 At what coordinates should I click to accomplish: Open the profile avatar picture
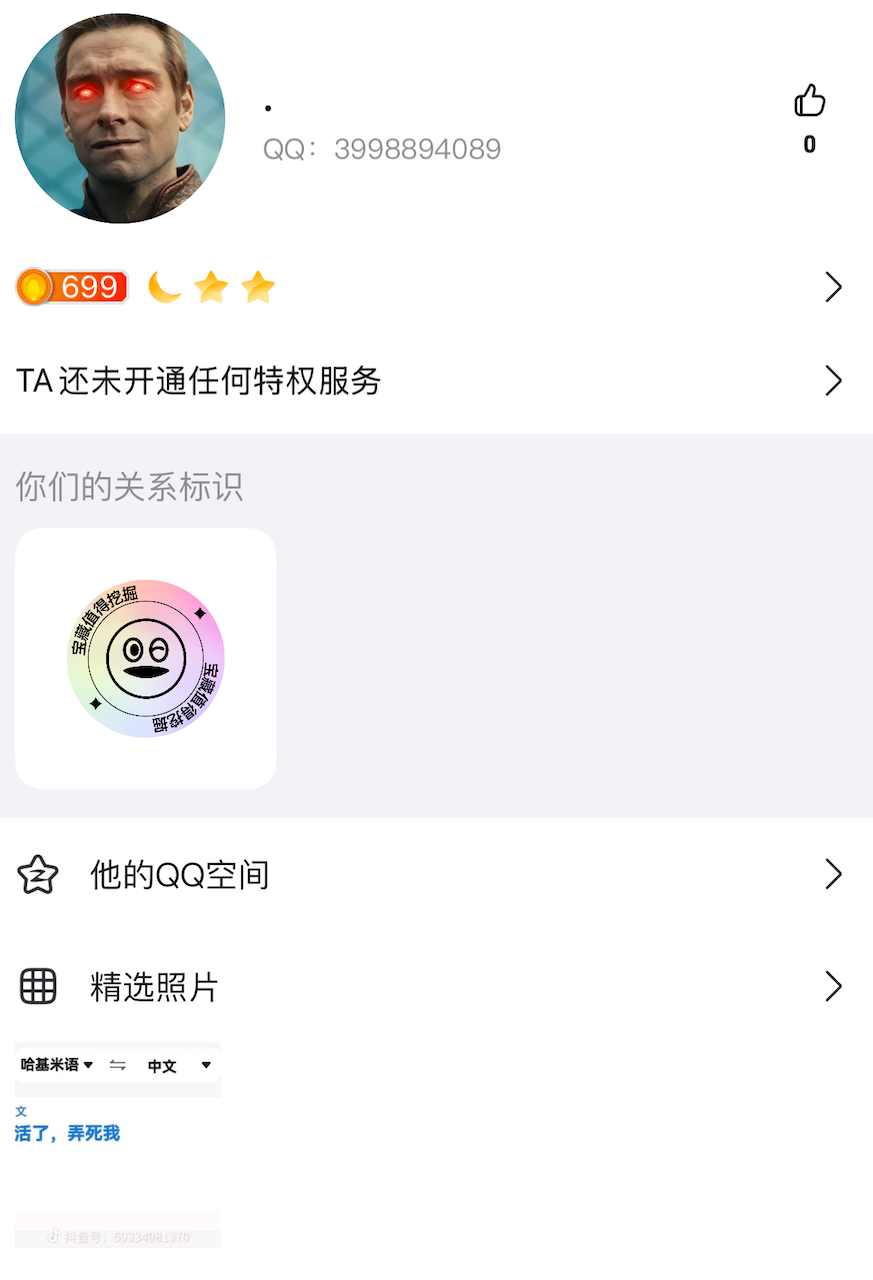click(120, 118)
